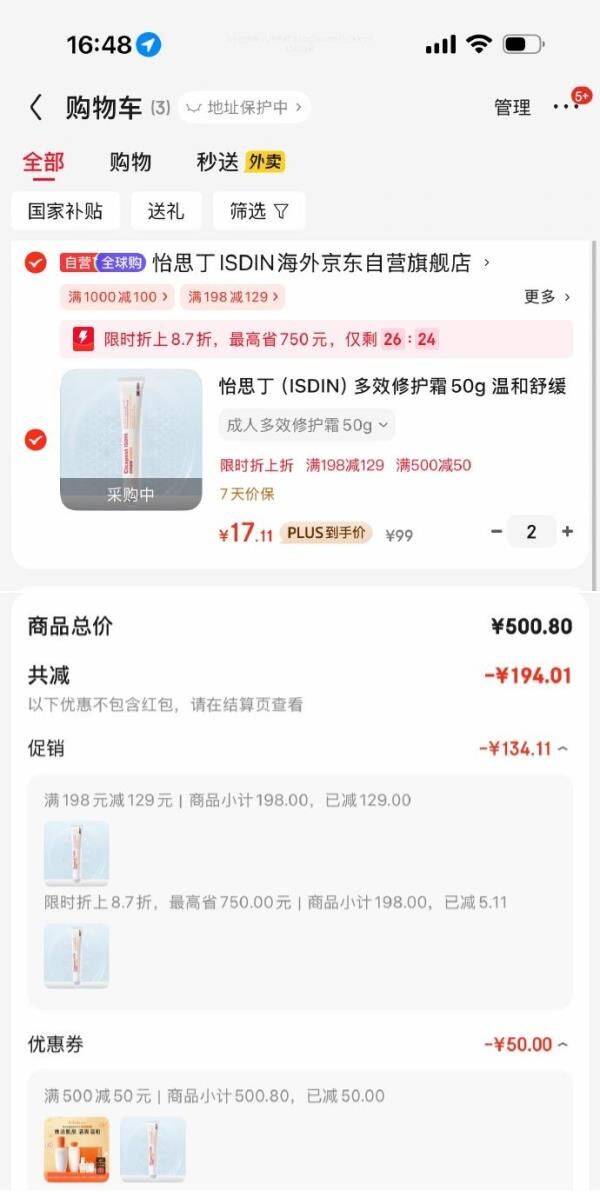600x1192 pixels.
Task: Decrease the item quantity by one
Action: [496, 532]
